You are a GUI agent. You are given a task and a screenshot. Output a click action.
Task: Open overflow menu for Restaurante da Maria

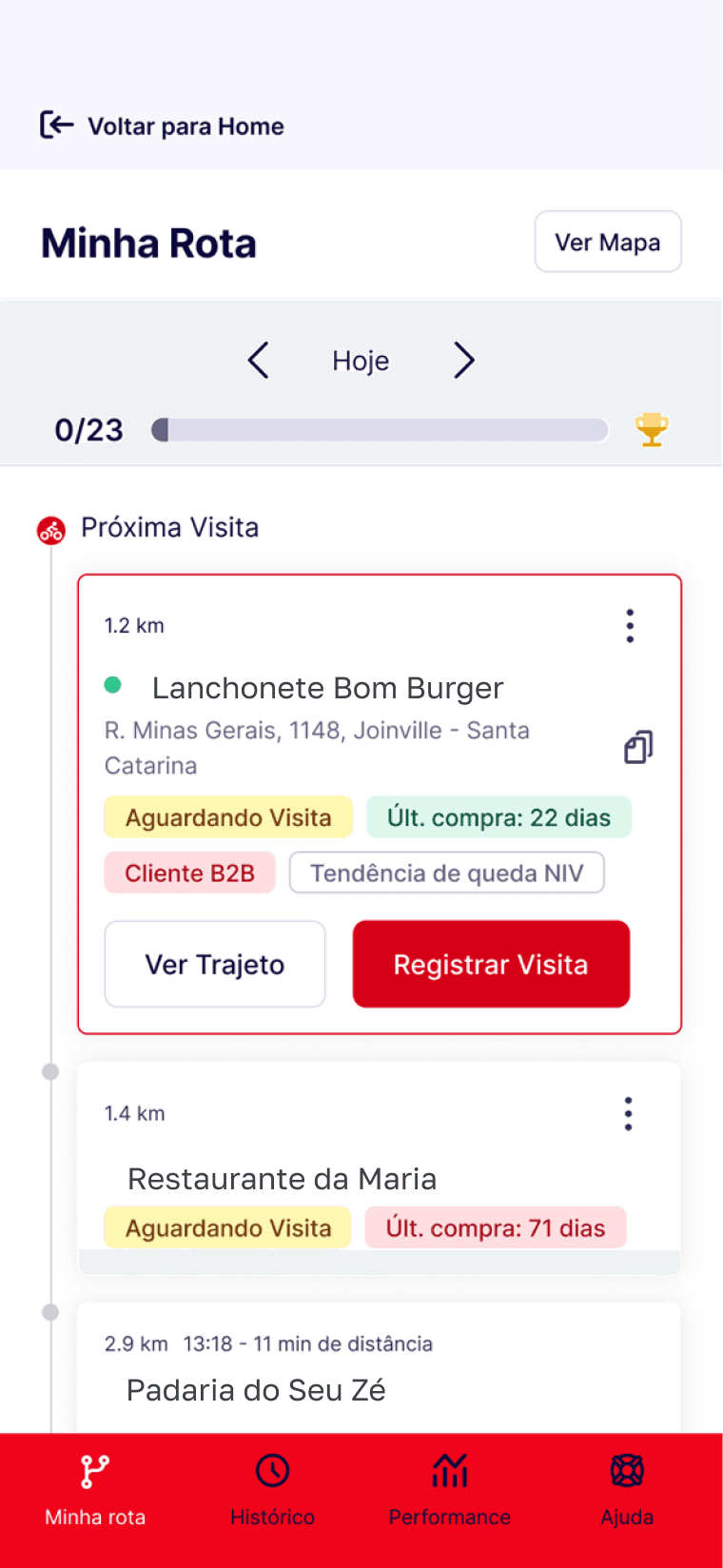click(628, 1113)
